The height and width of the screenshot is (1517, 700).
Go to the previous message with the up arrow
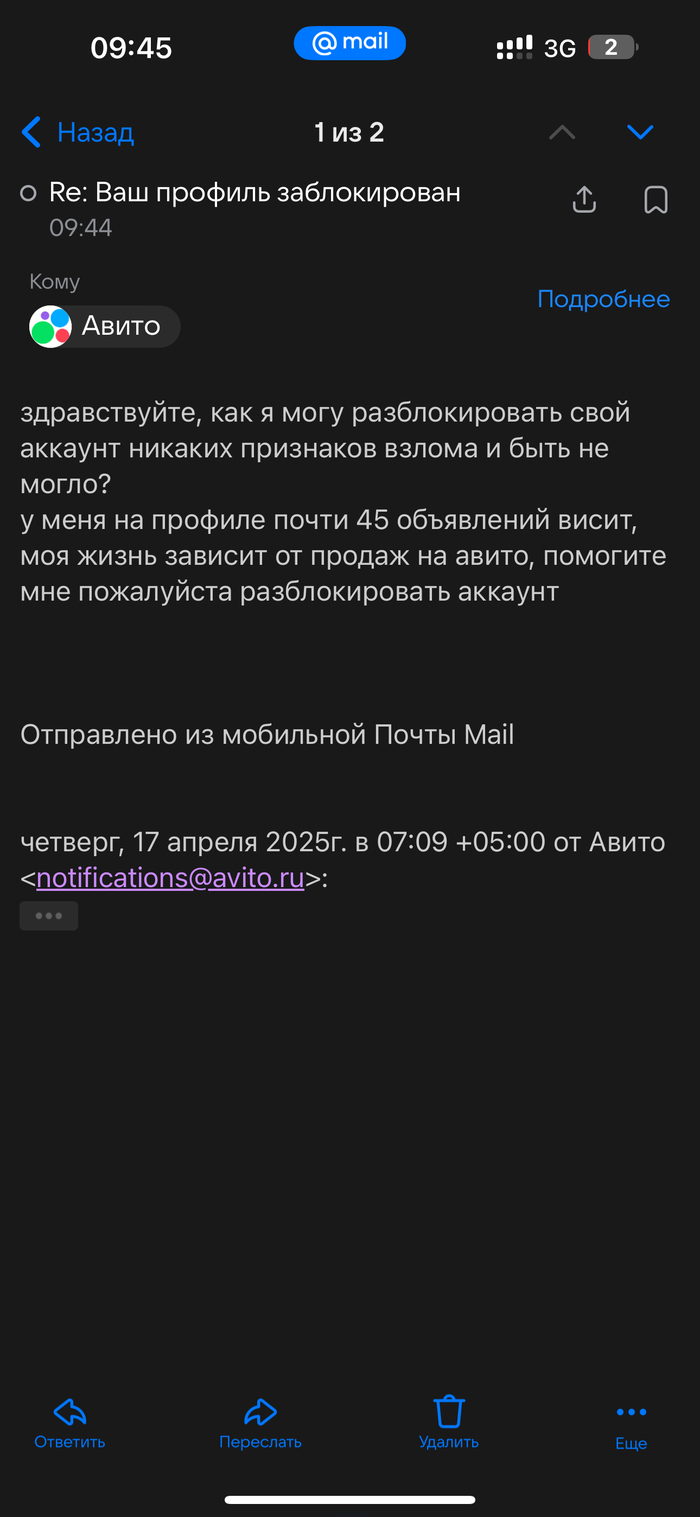click(562, 132)
